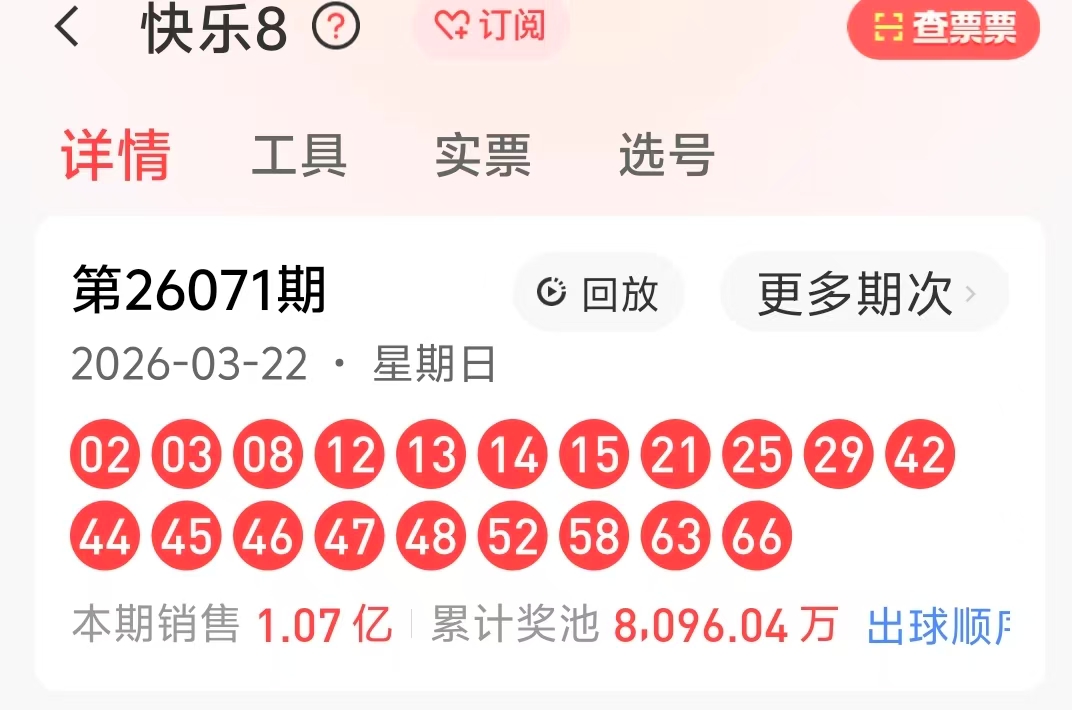Open the 实票 tab
The width and height of the screenshot is (1072, 710).
pos(483,156)
